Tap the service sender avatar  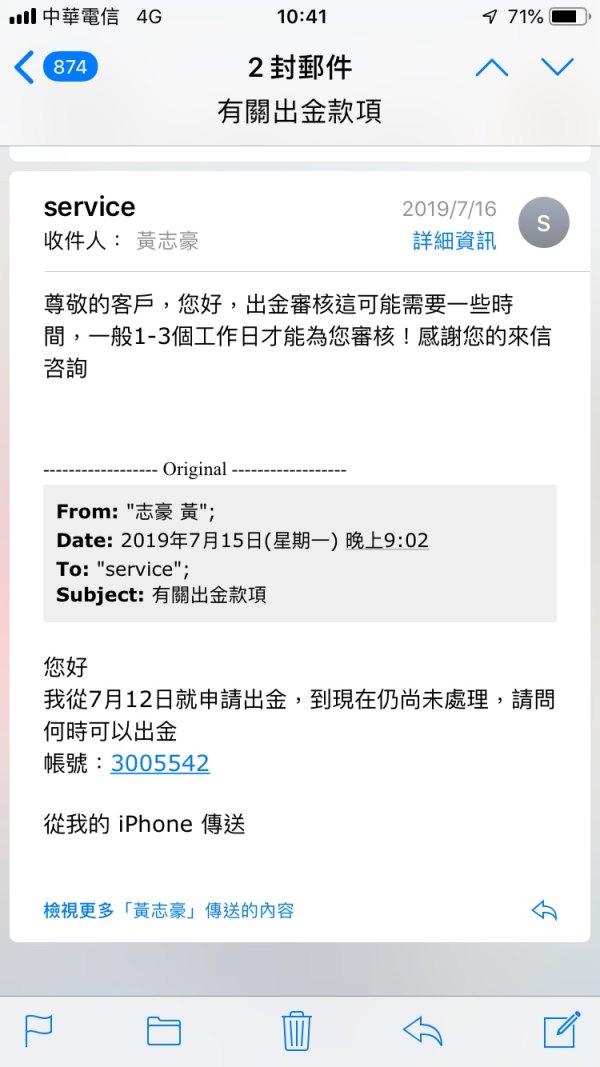pyautogui.click(x=543, y=223)
